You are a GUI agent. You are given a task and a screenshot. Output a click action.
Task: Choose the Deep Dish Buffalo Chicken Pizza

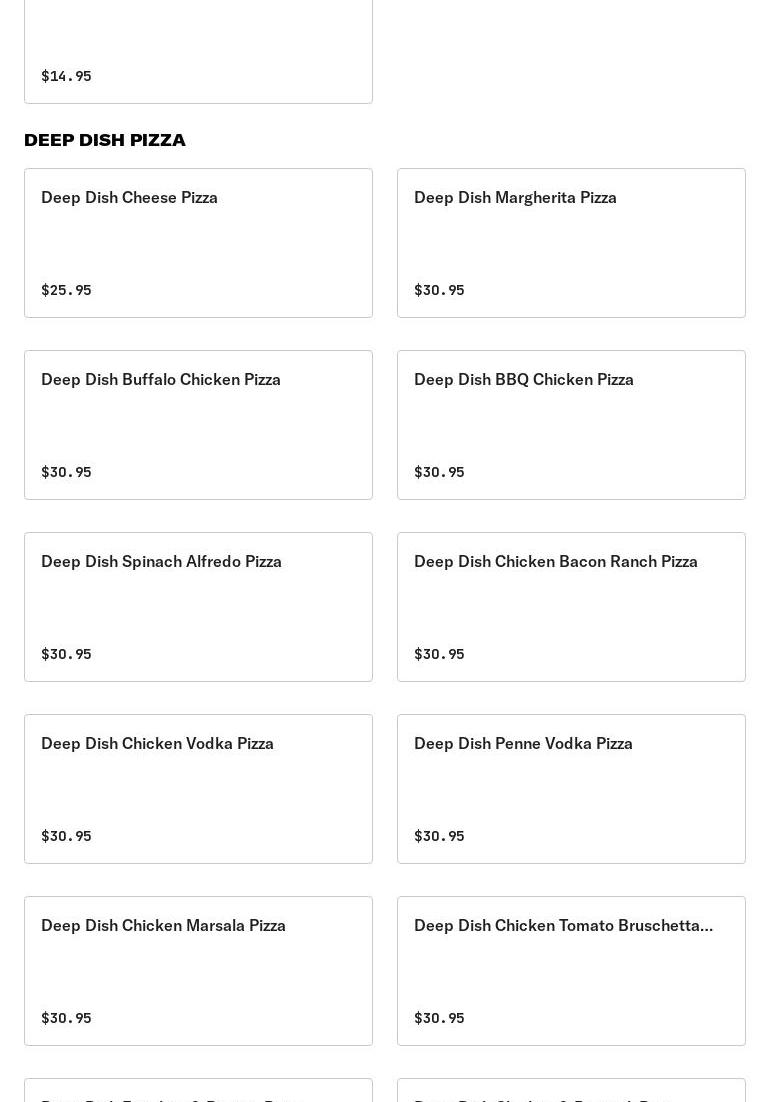(x=198, y=425)
